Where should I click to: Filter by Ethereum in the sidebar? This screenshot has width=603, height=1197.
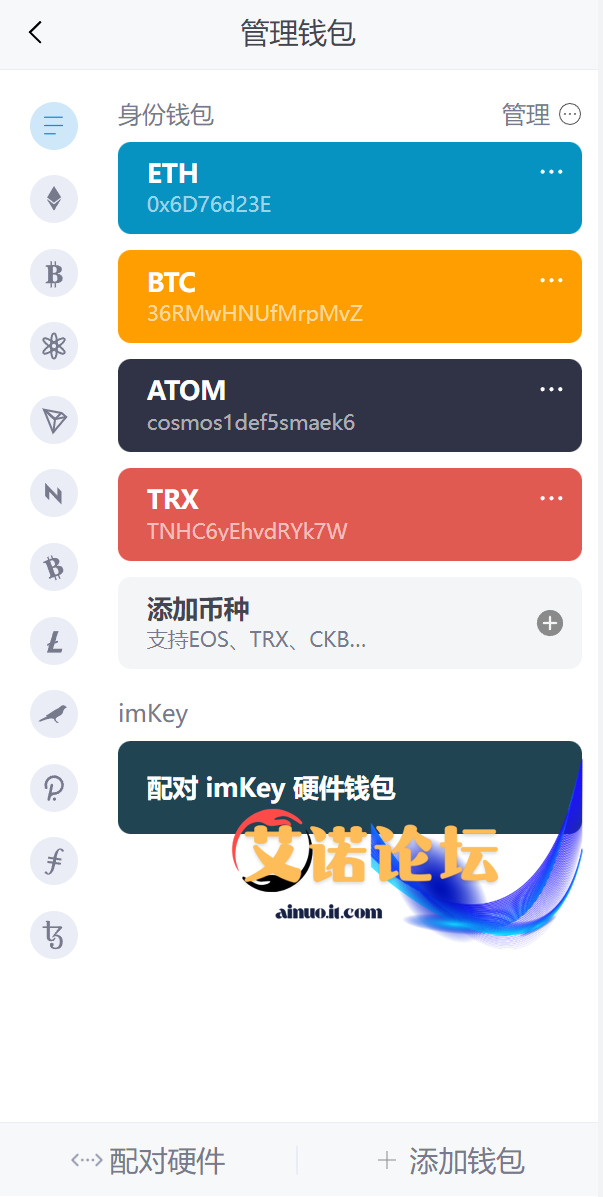pyautogui.click(x=54, y=198)
